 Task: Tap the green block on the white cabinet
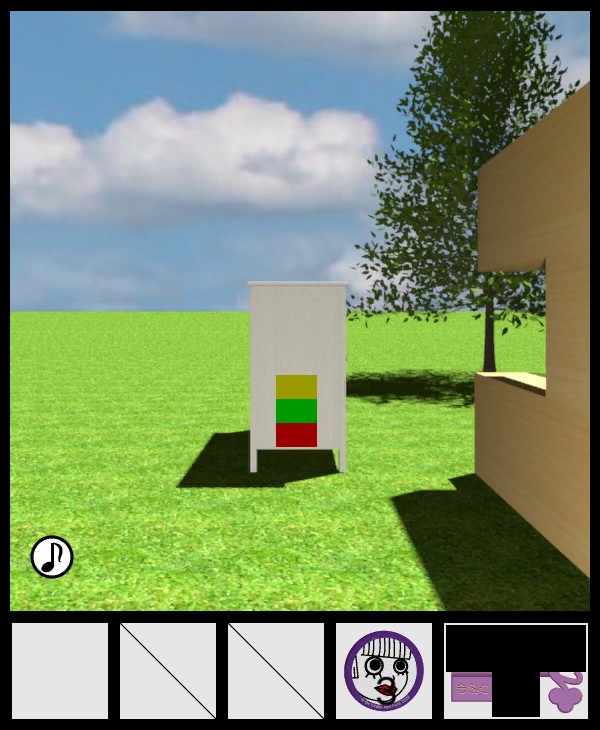pos(296,411)
